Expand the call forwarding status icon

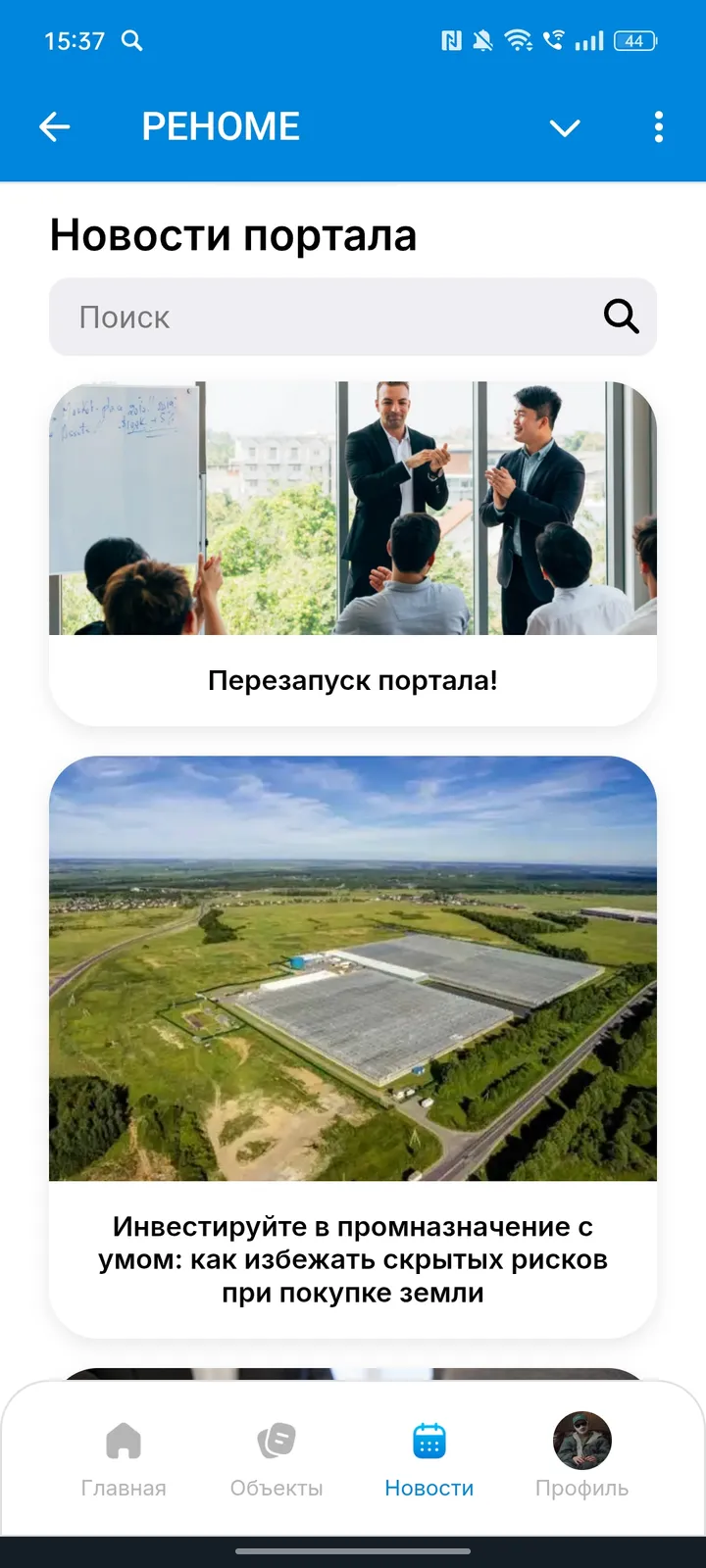(x=552, y=41)
